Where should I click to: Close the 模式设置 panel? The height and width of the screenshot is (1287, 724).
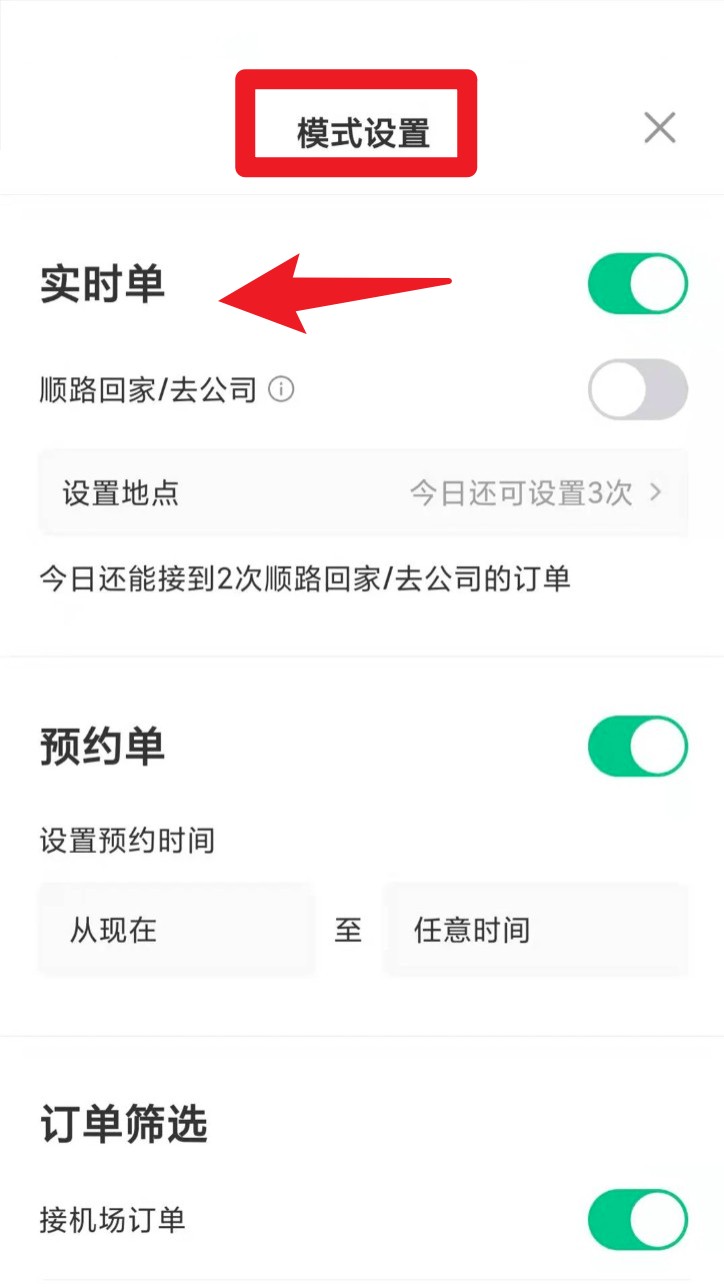(659, 128)
